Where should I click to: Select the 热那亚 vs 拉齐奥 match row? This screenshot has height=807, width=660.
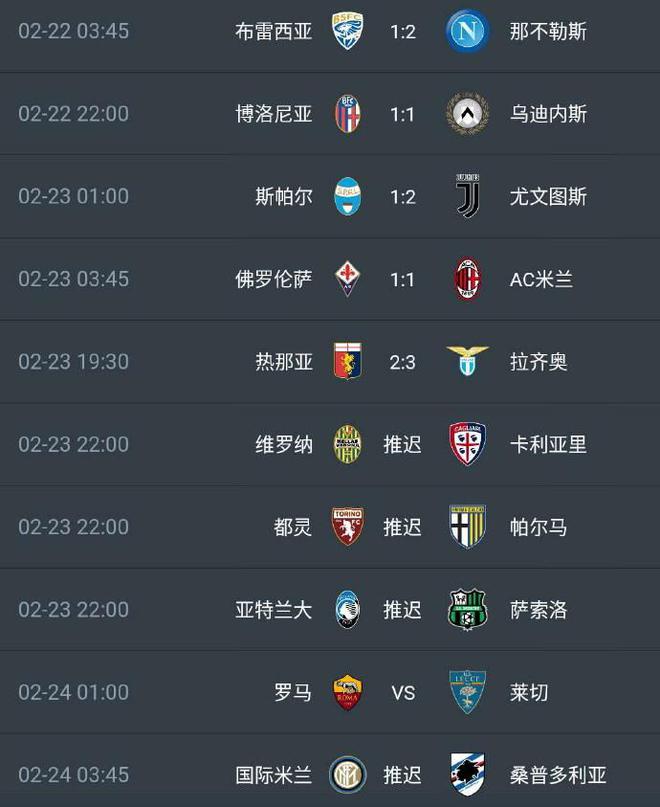click(402, 362)
